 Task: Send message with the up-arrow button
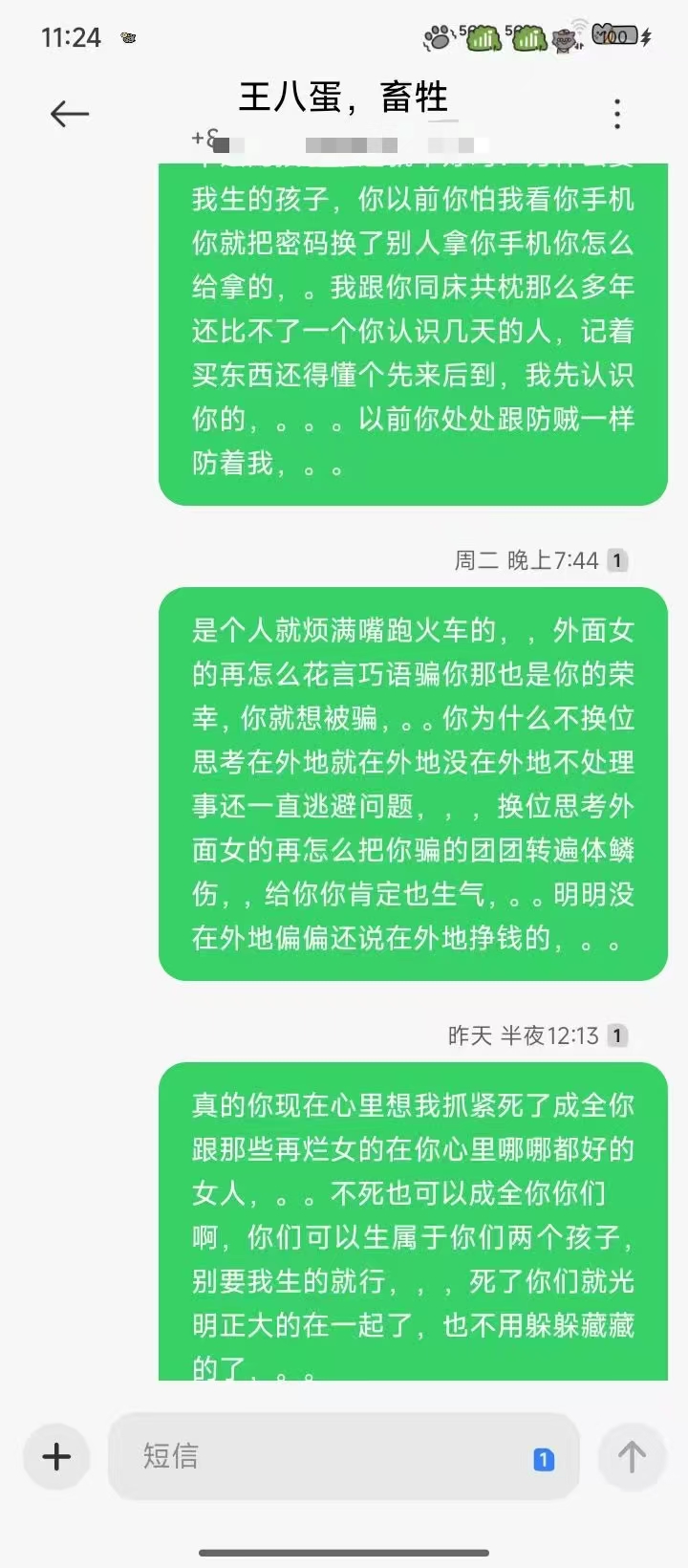(631, 1456)
